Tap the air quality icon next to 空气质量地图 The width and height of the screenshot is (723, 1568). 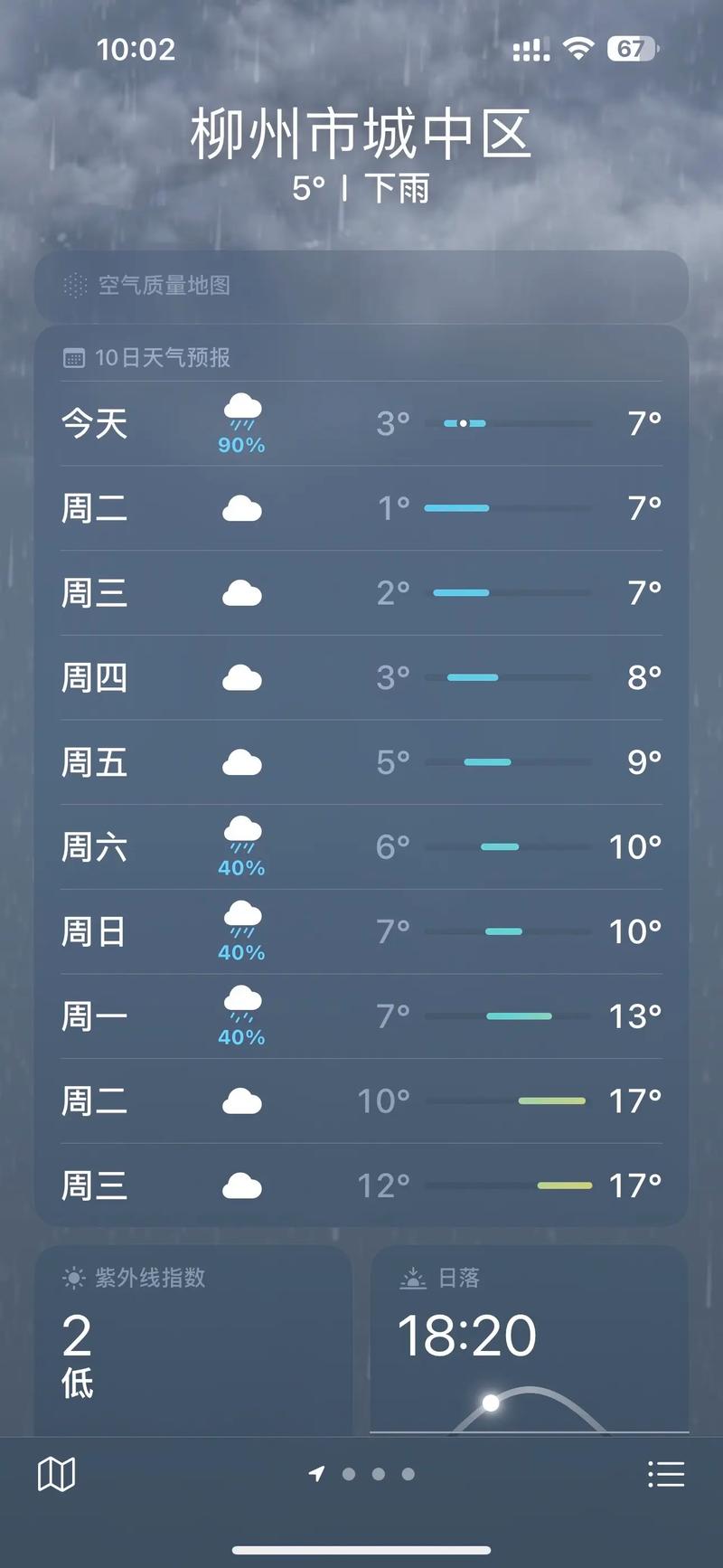click(x=74, y=287)
